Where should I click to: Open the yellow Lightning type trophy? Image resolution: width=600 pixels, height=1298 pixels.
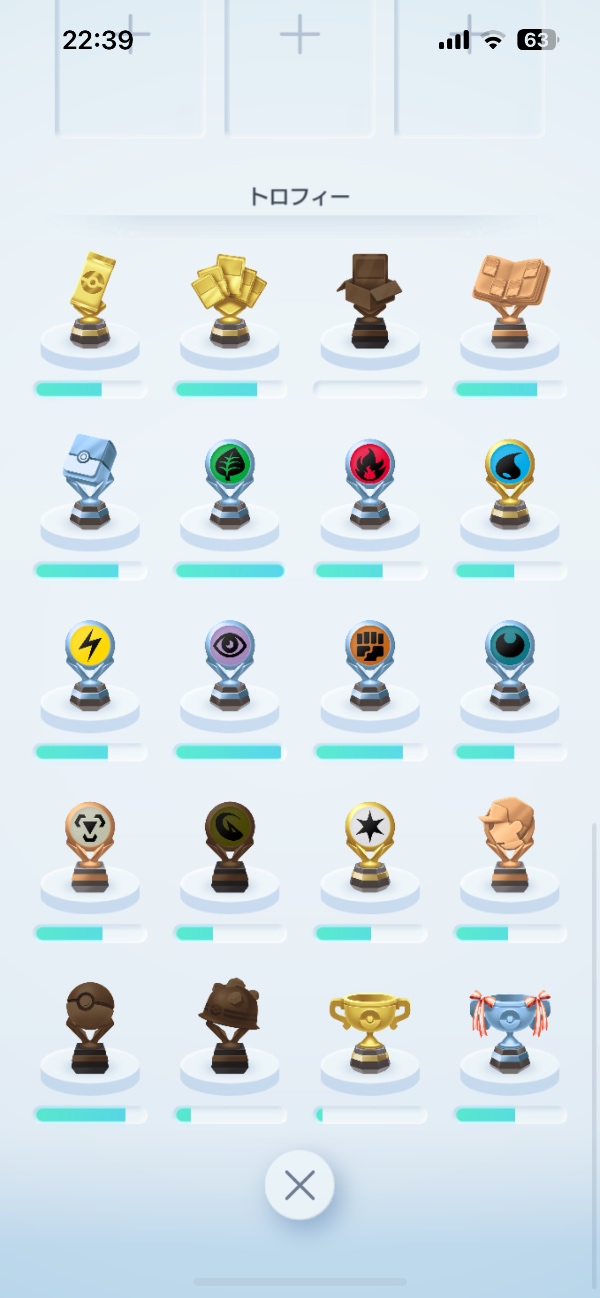(90, 662)
